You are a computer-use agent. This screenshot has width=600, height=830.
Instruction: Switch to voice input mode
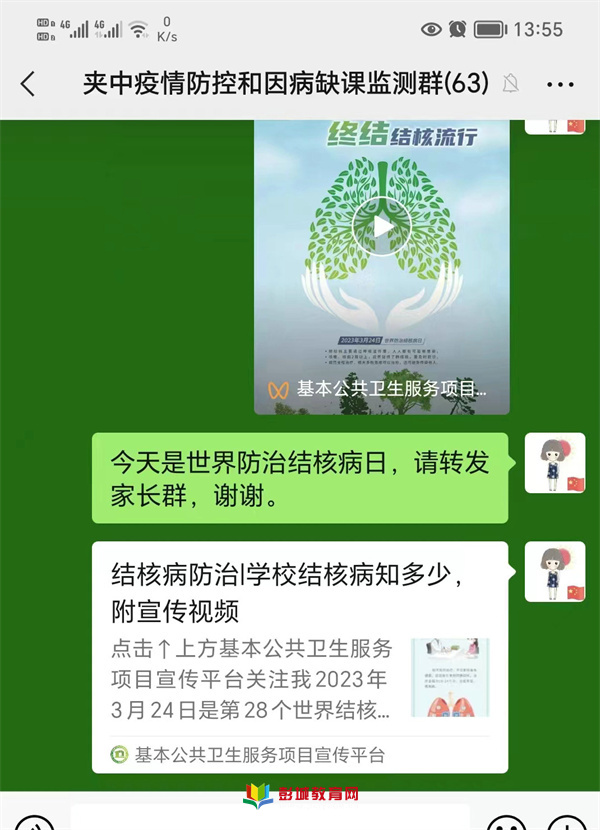coord(34,824)
